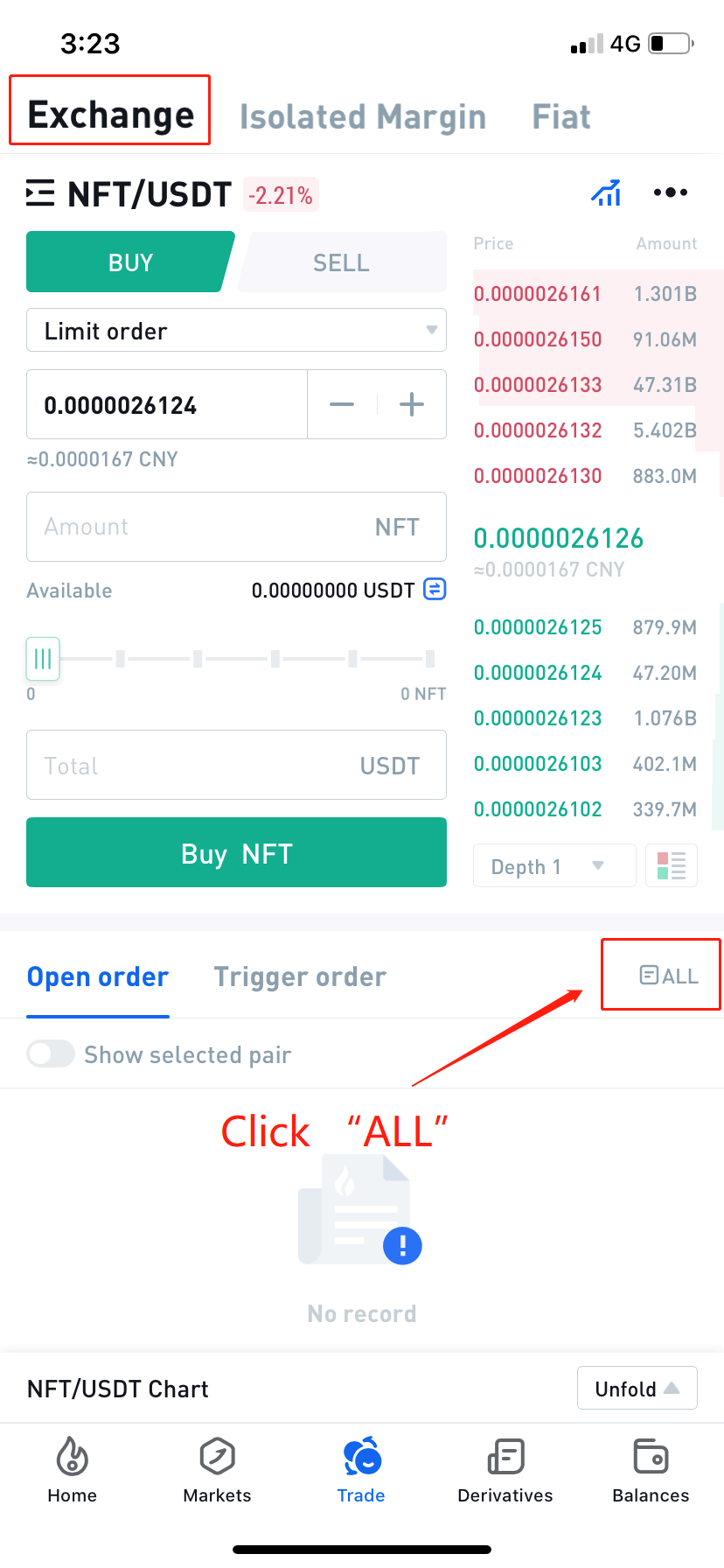
Task: Toggle Show selected pair
Action: 51,1053
